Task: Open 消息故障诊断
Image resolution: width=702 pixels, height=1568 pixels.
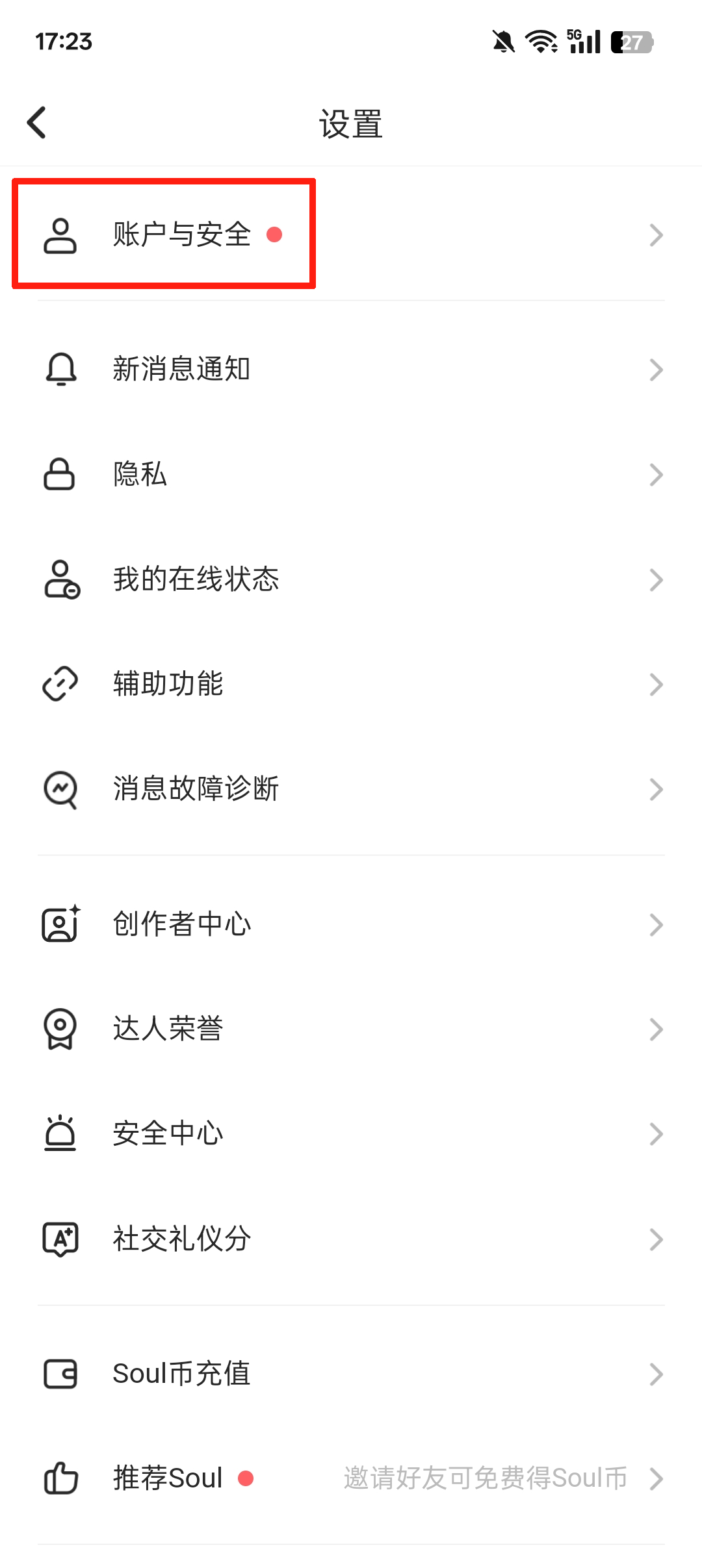Action: (x=196, y=789)
